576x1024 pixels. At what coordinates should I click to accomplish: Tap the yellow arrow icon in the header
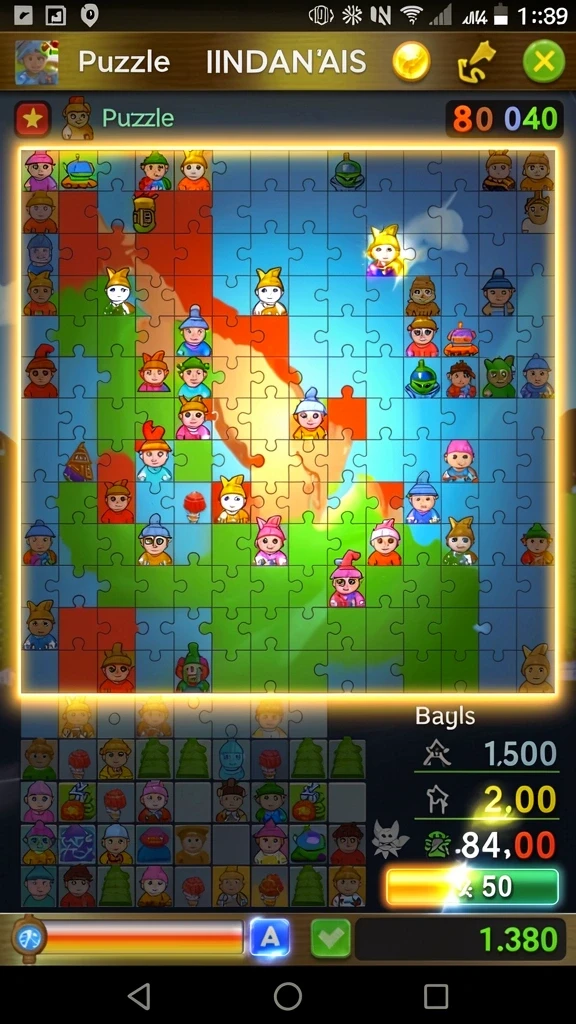477,62
